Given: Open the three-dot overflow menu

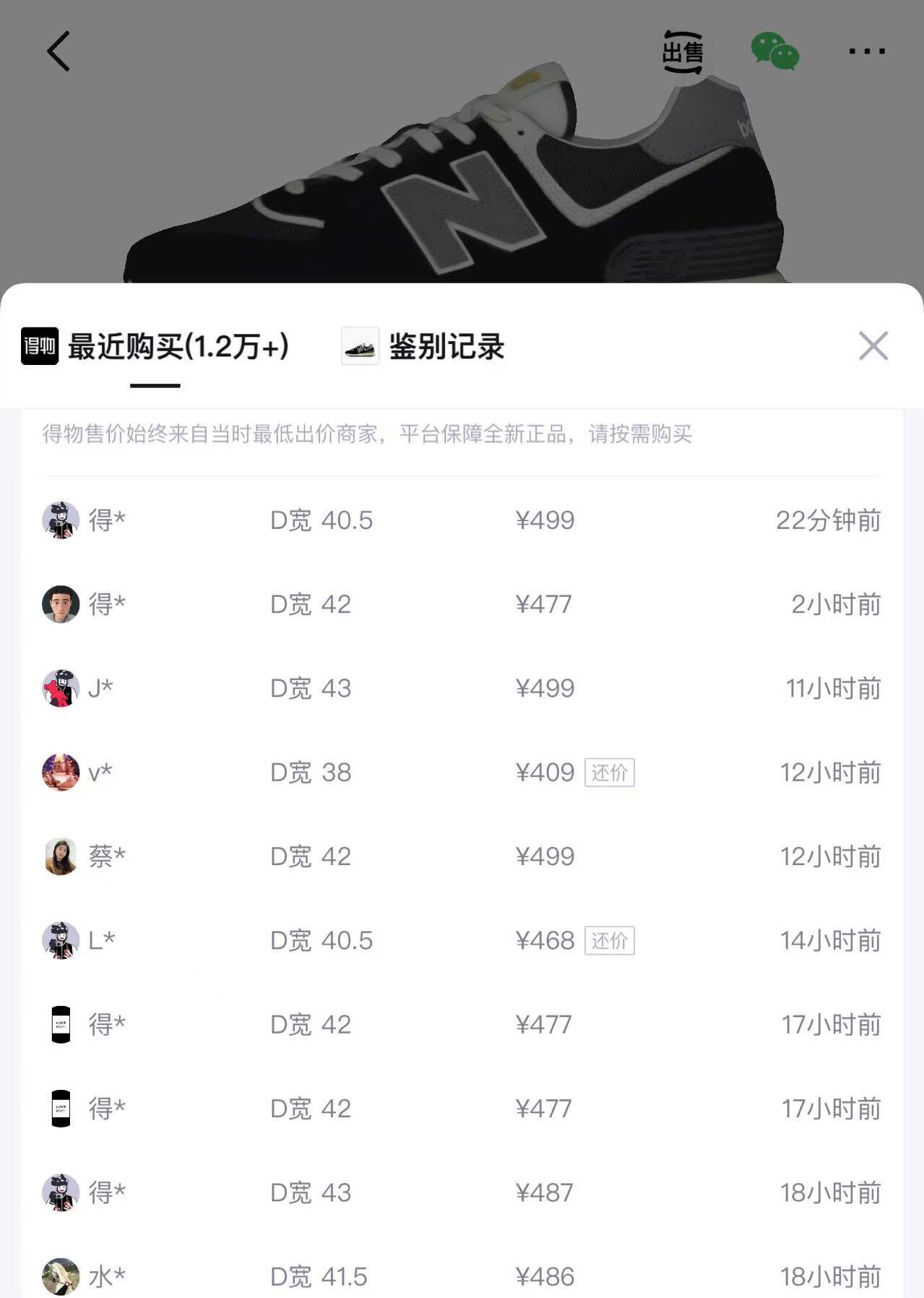Looking at the screenshot, I should [866, 51].
